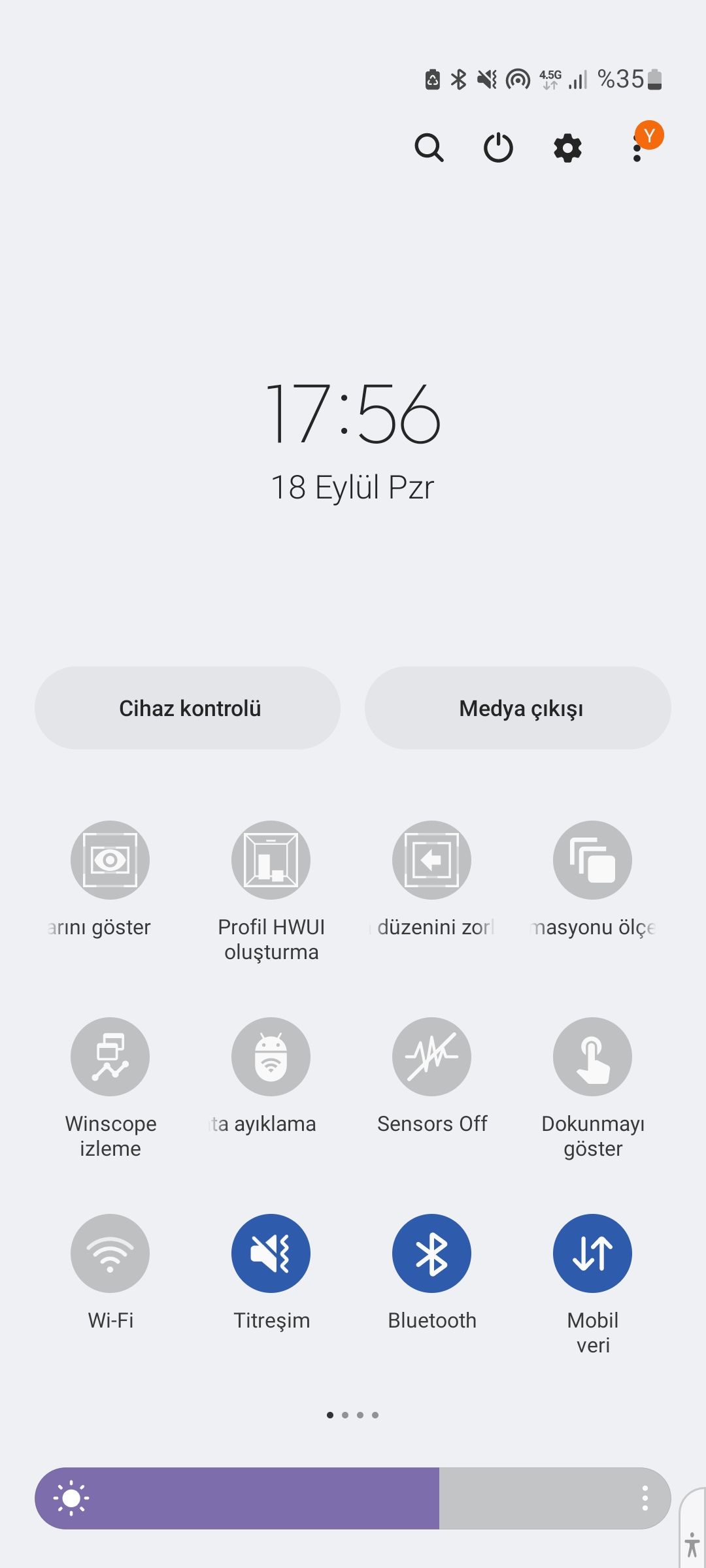
Task: Enable Dokunmayı göster touch indicator
Action: tap(592, 1056)
